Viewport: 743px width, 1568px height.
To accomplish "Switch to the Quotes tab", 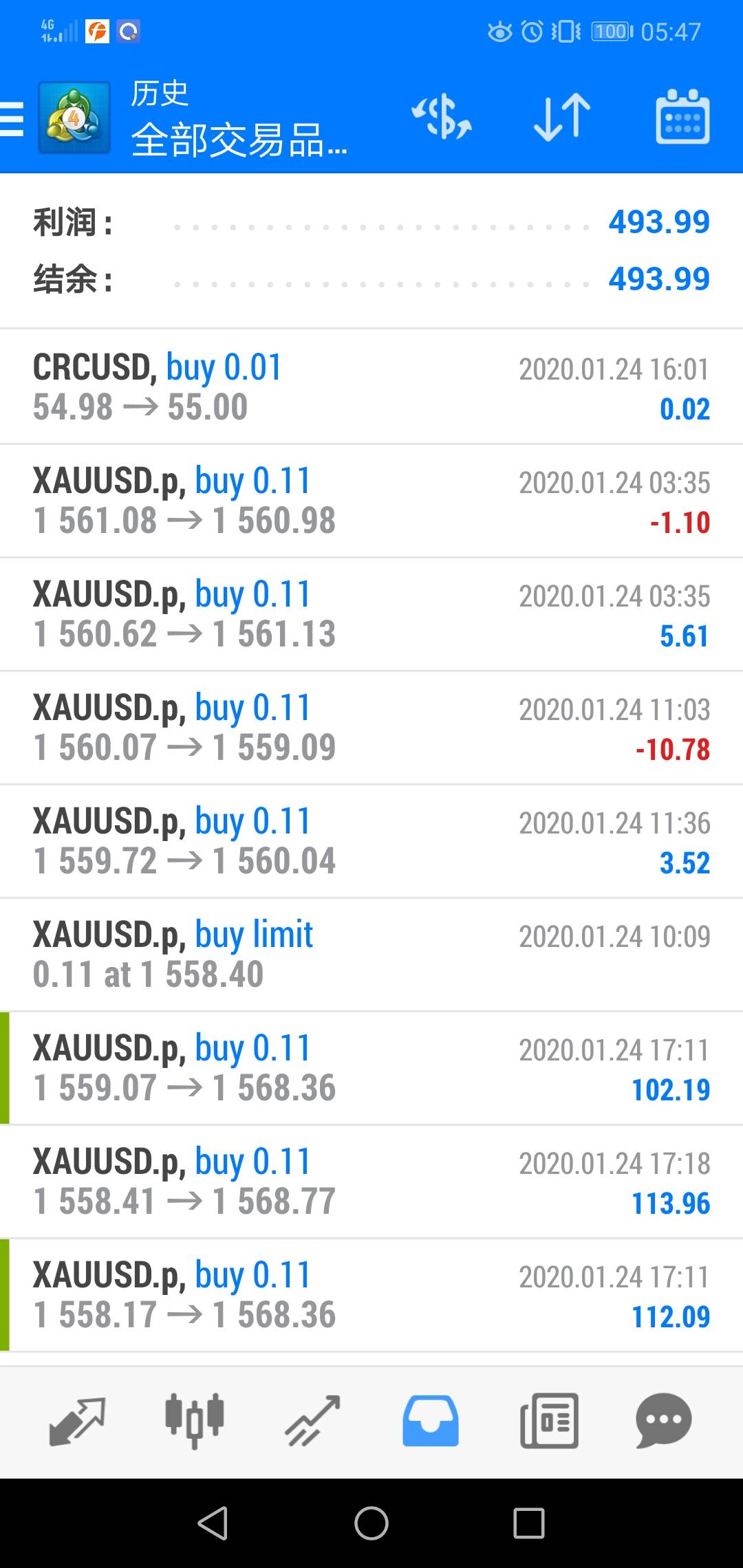I will point(77,1421).
